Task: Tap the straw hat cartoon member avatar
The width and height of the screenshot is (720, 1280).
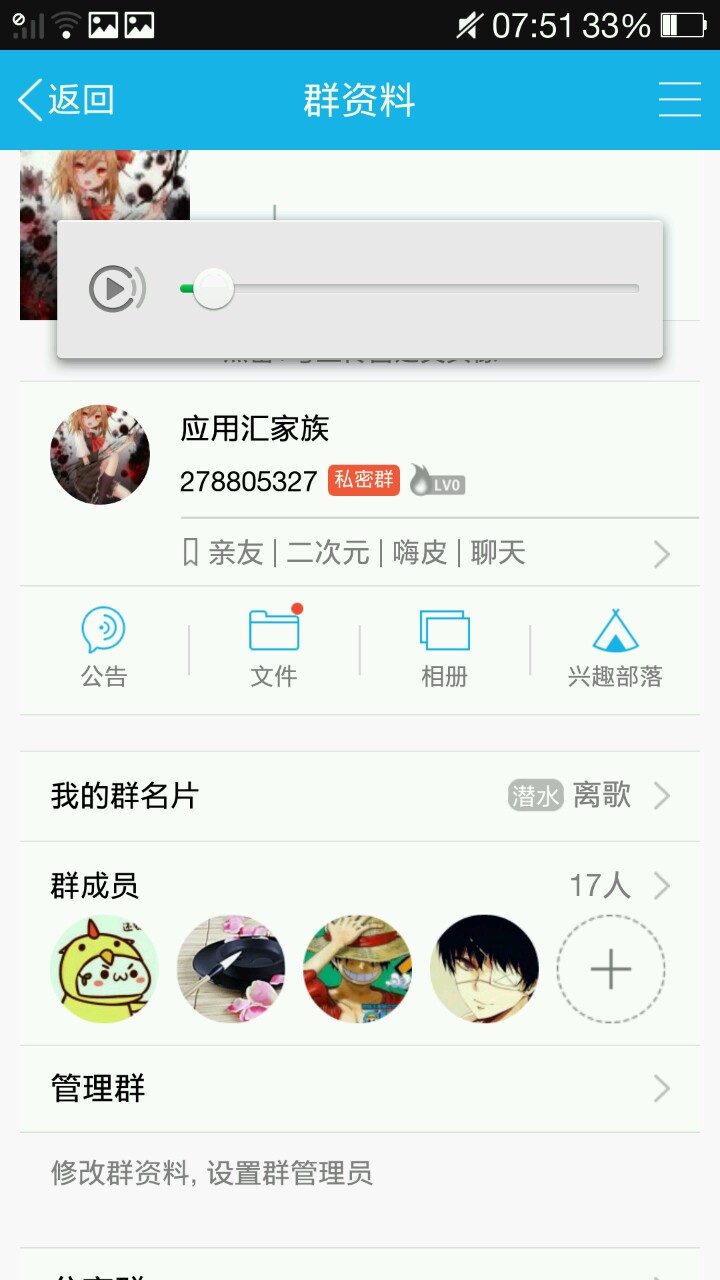Action: click(357, 969)
